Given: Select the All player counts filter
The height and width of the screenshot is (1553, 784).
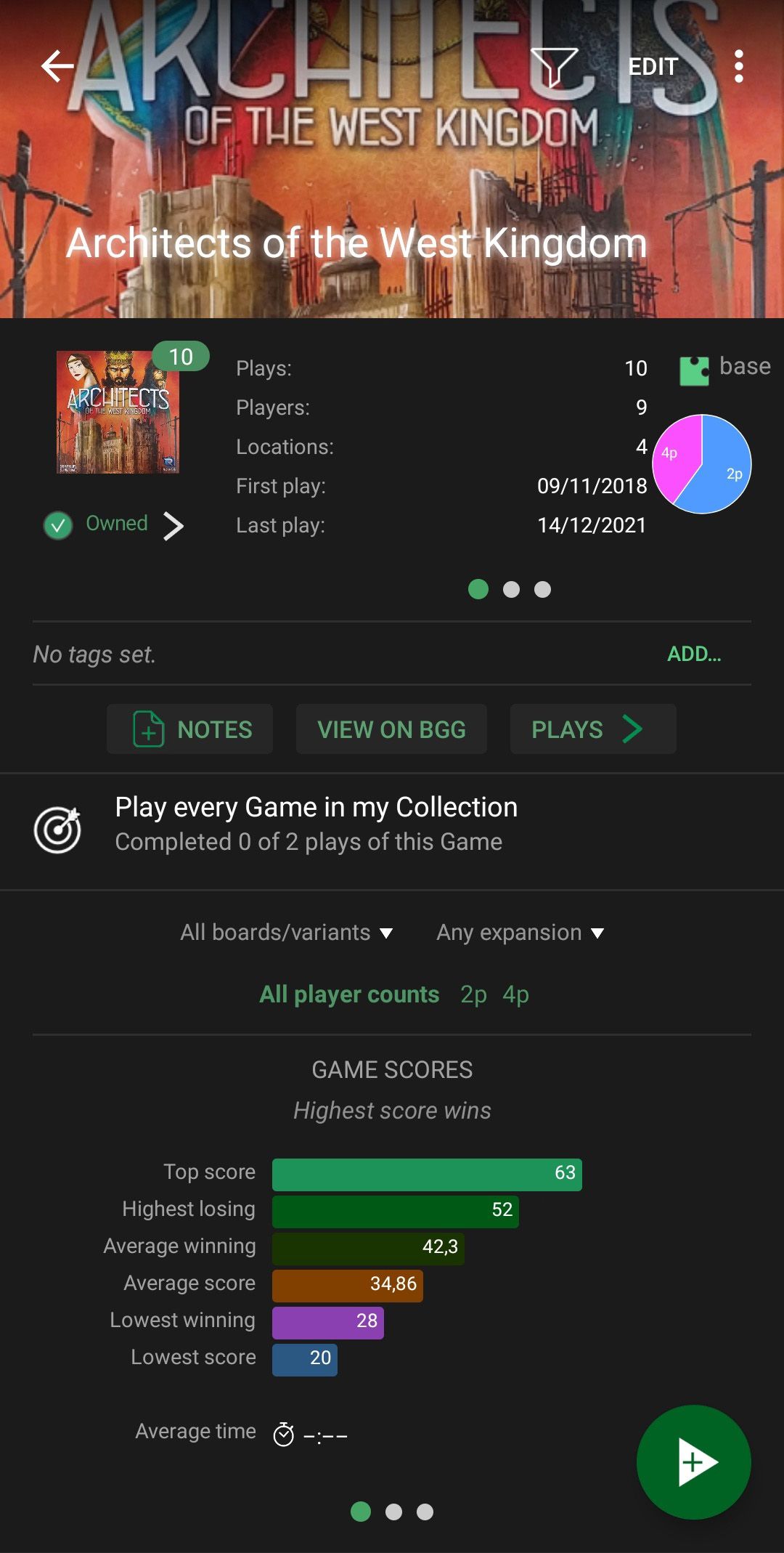Looking at the screenshot, I should coord(349,994).
